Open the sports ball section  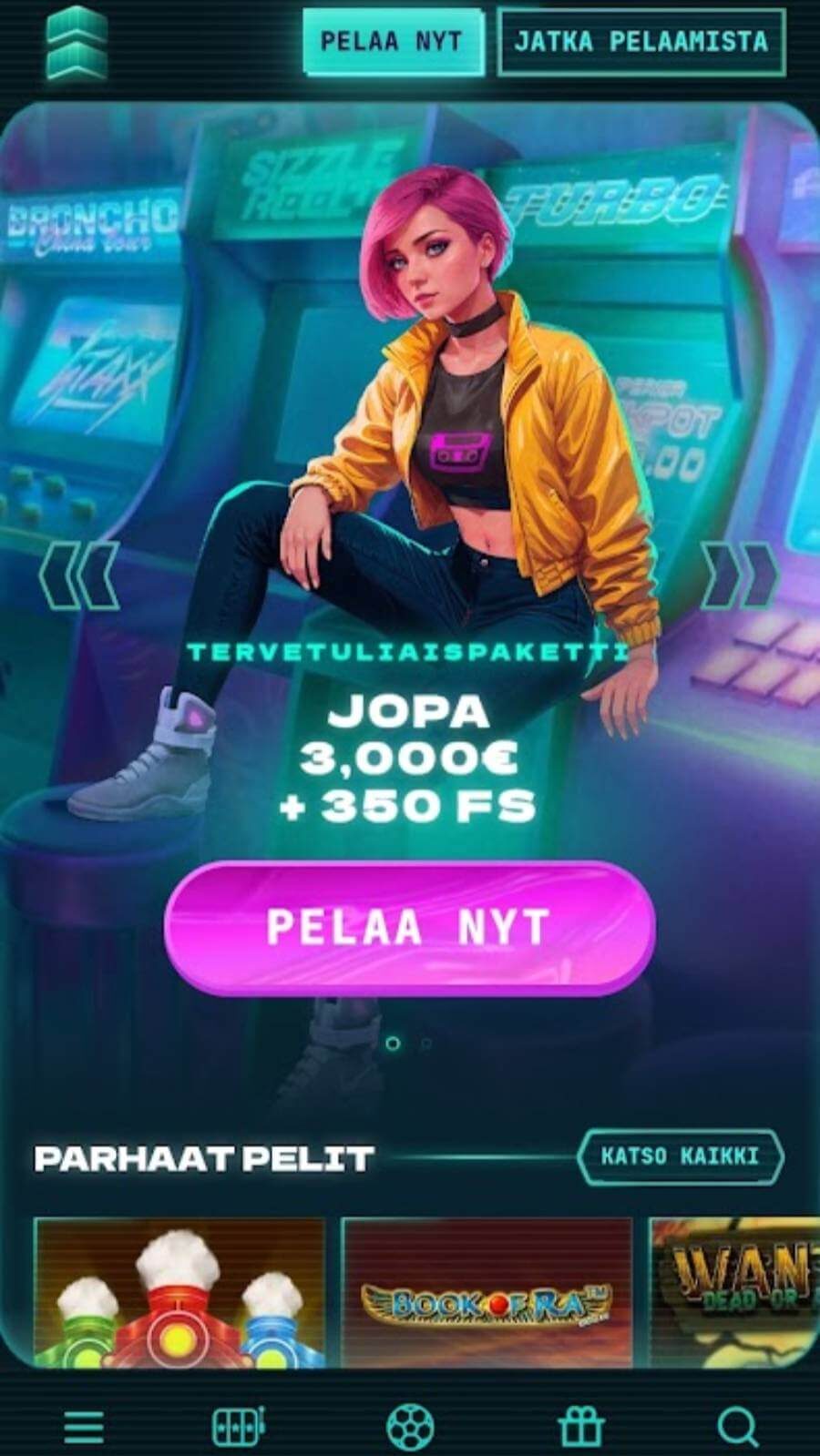(x=410, y=1426)
